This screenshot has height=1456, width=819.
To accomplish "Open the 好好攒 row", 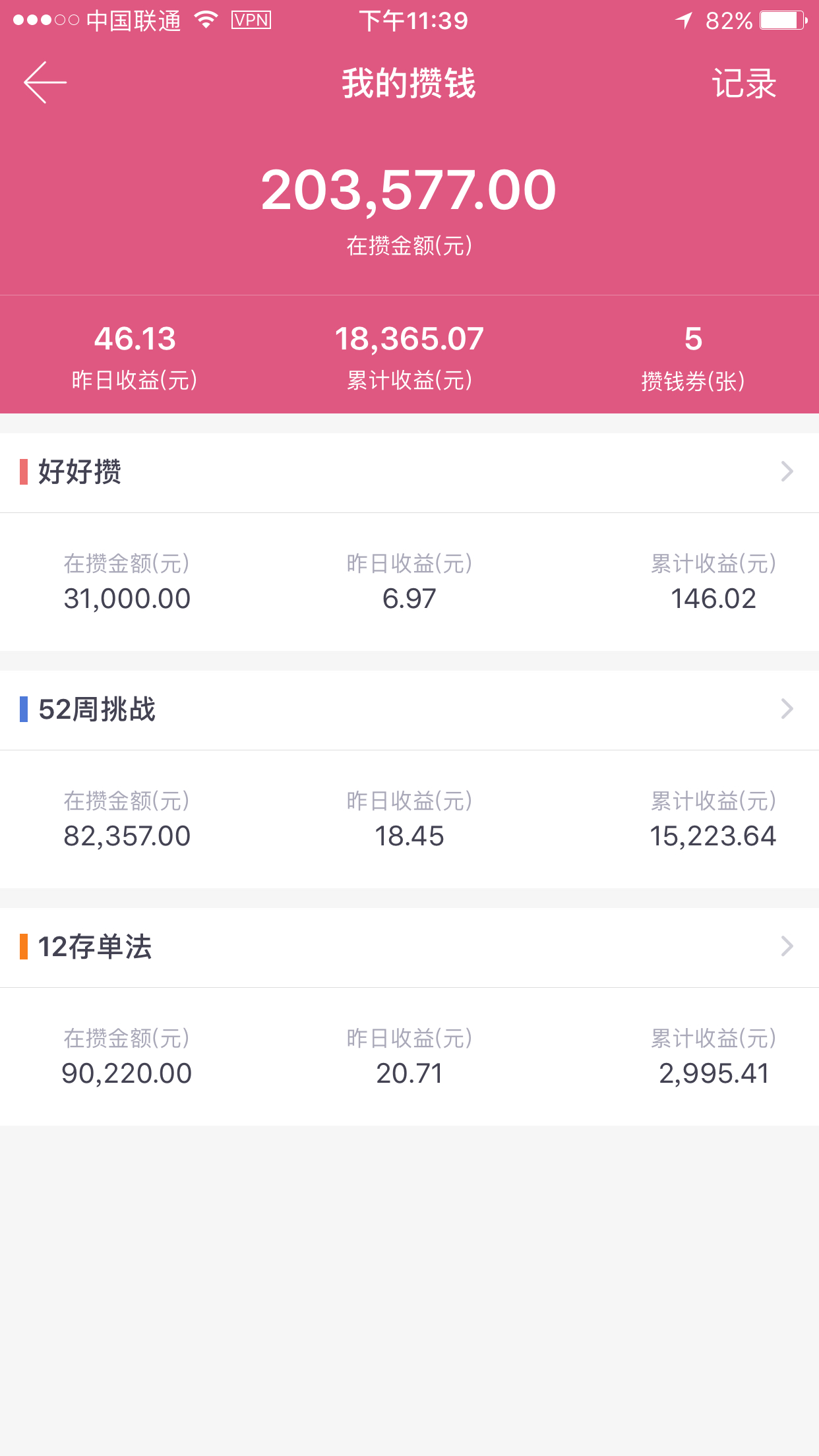I will click(x=409, y=472).
